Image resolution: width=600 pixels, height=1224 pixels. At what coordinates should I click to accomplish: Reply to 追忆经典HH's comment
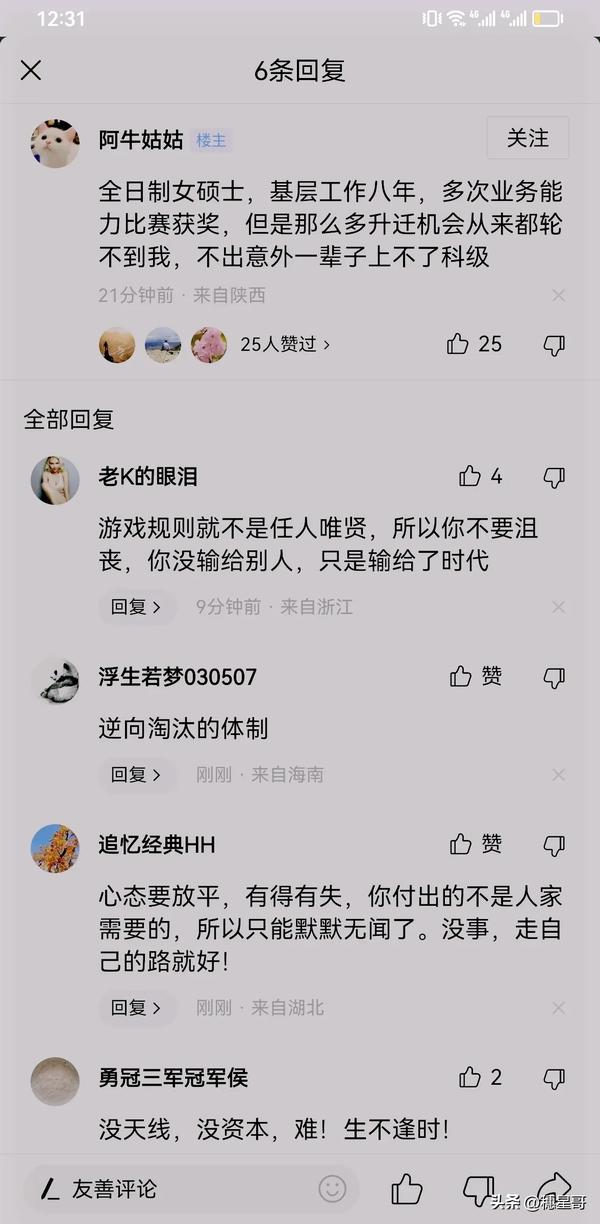pos(136,1008)
